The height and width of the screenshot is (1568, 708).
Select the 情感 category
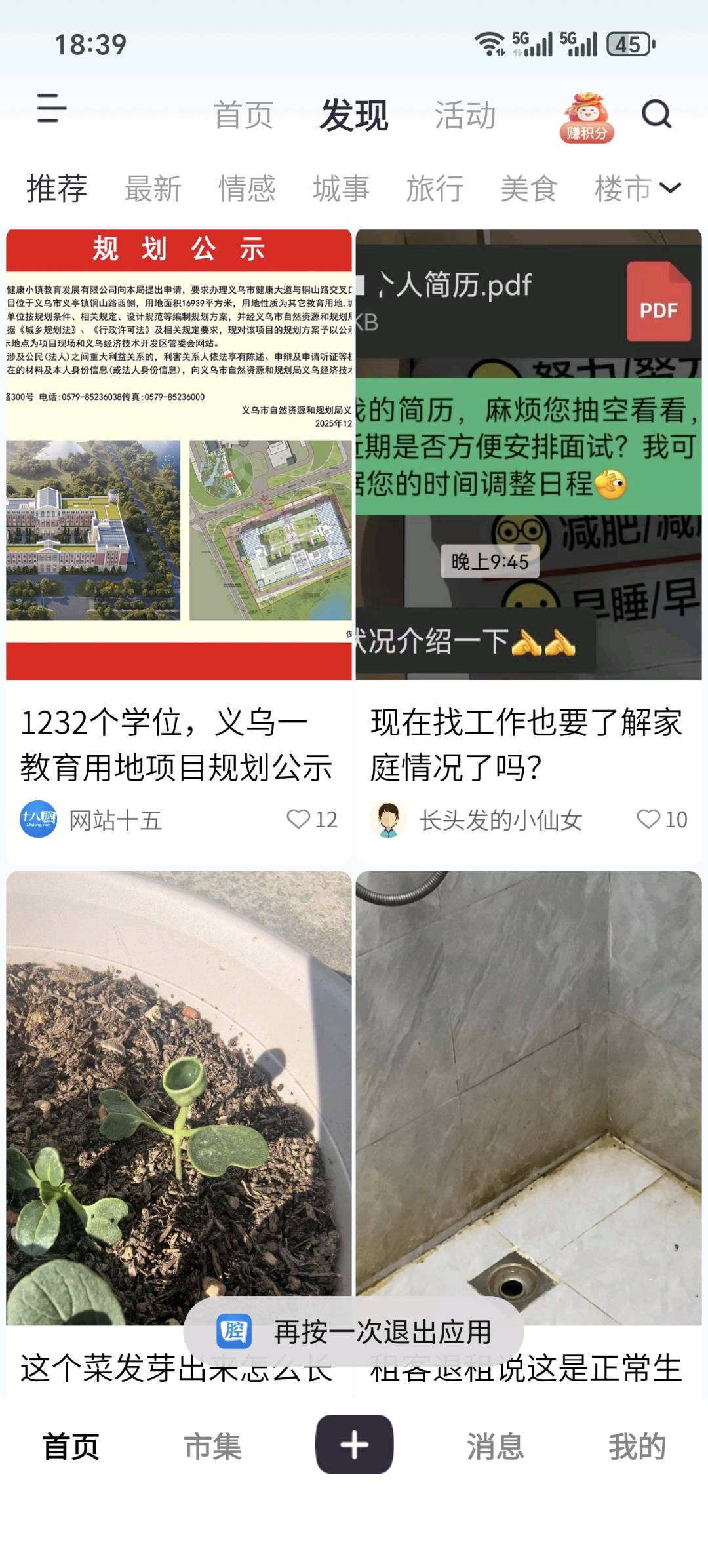coord(246,189)
